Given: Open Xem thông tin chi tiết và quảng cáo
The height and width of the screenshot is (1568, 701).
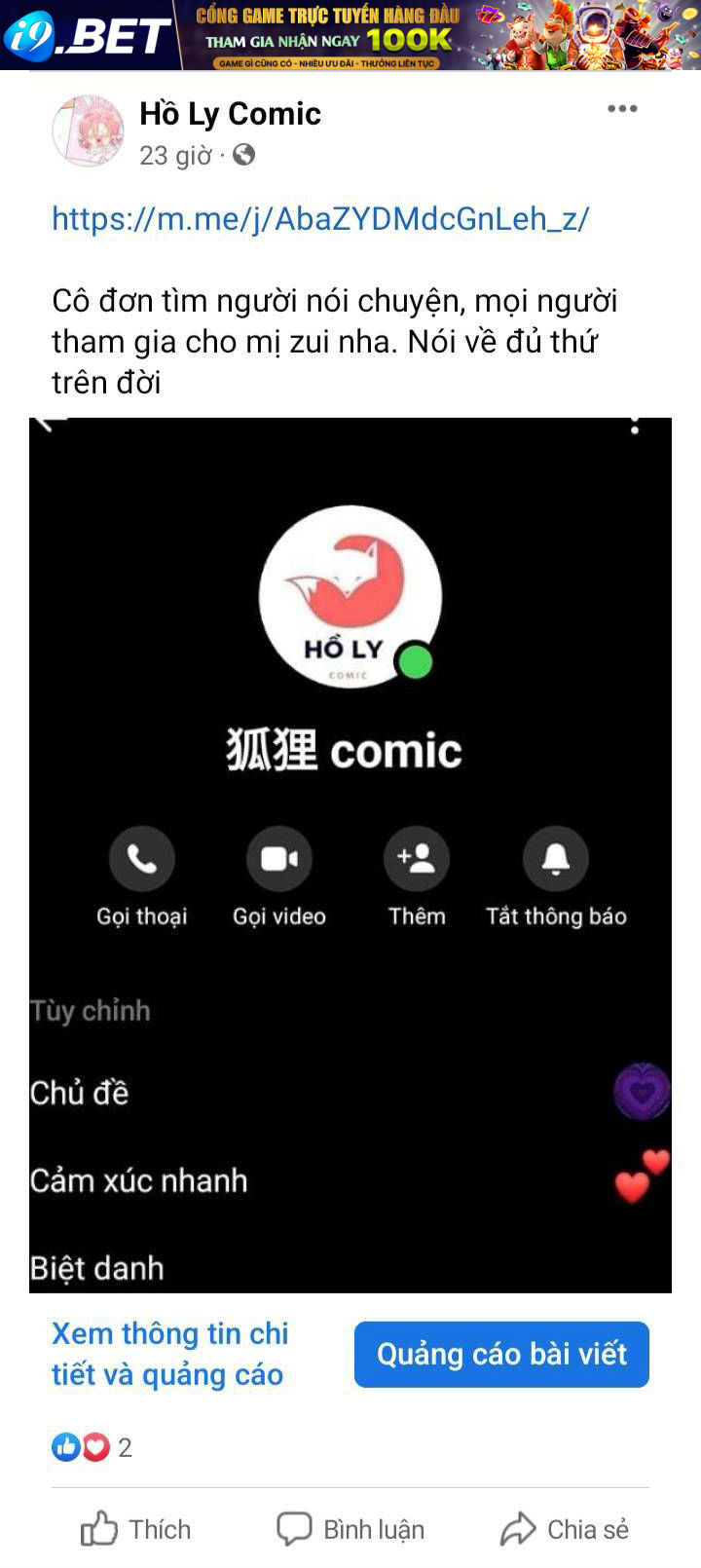Looking at the screenshot, I should point(170,1354).
